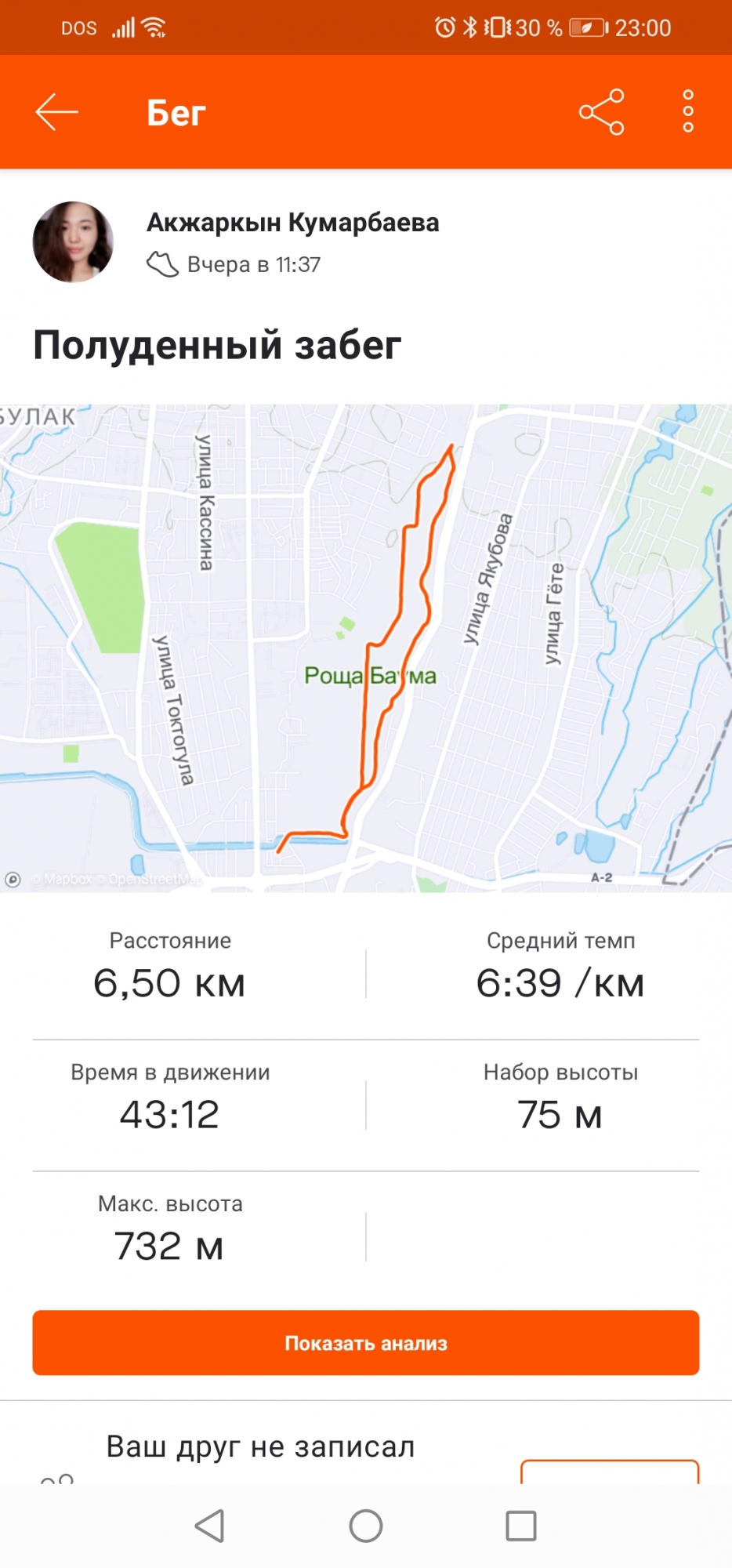The width and height of the screenshot is (732, 1568).
Task: Open Акжаркын Кумарбаева's profile photo
Action: click(73, 242)
